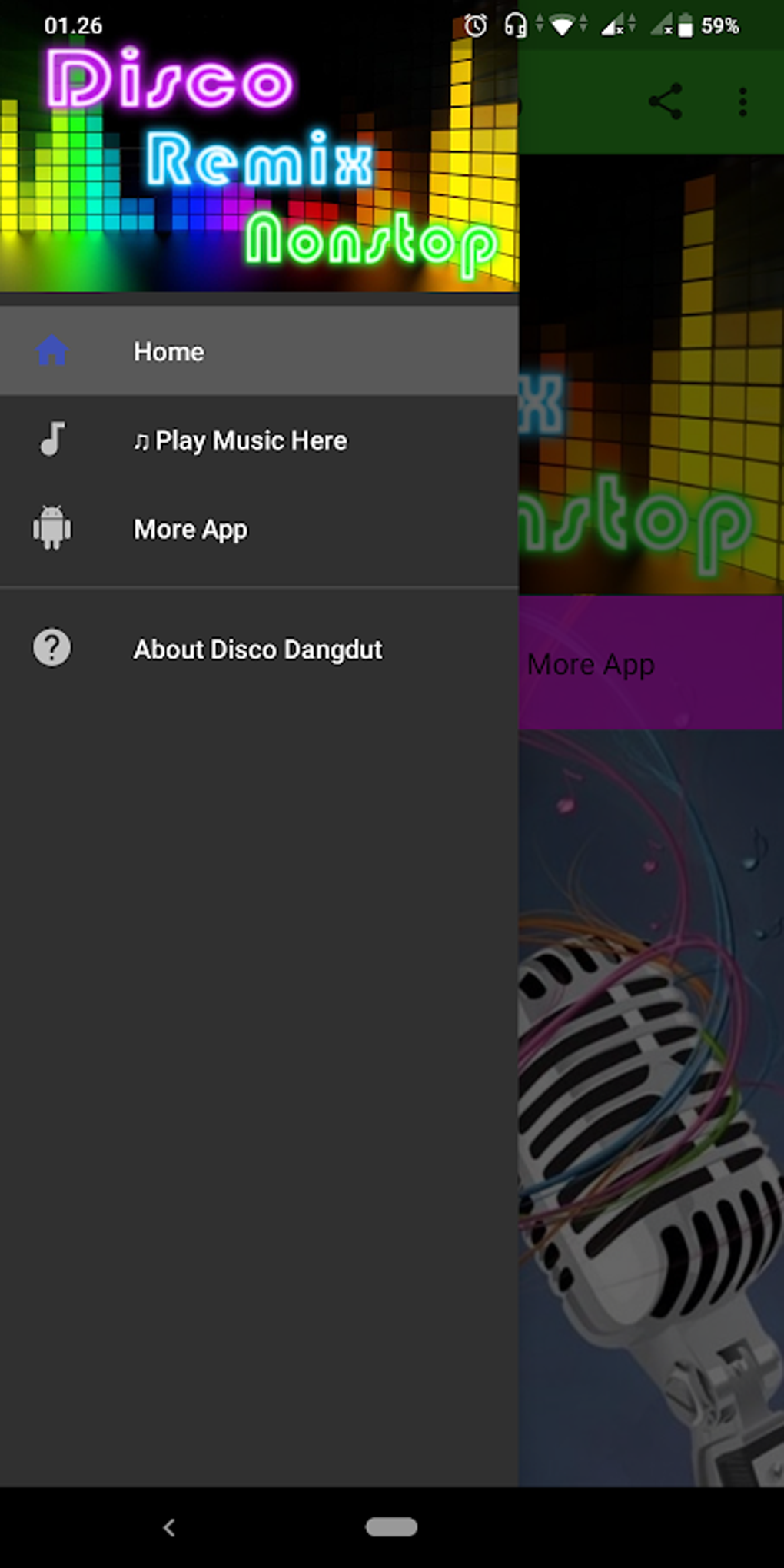Open the three-dot overflow menu

[742, 101]
